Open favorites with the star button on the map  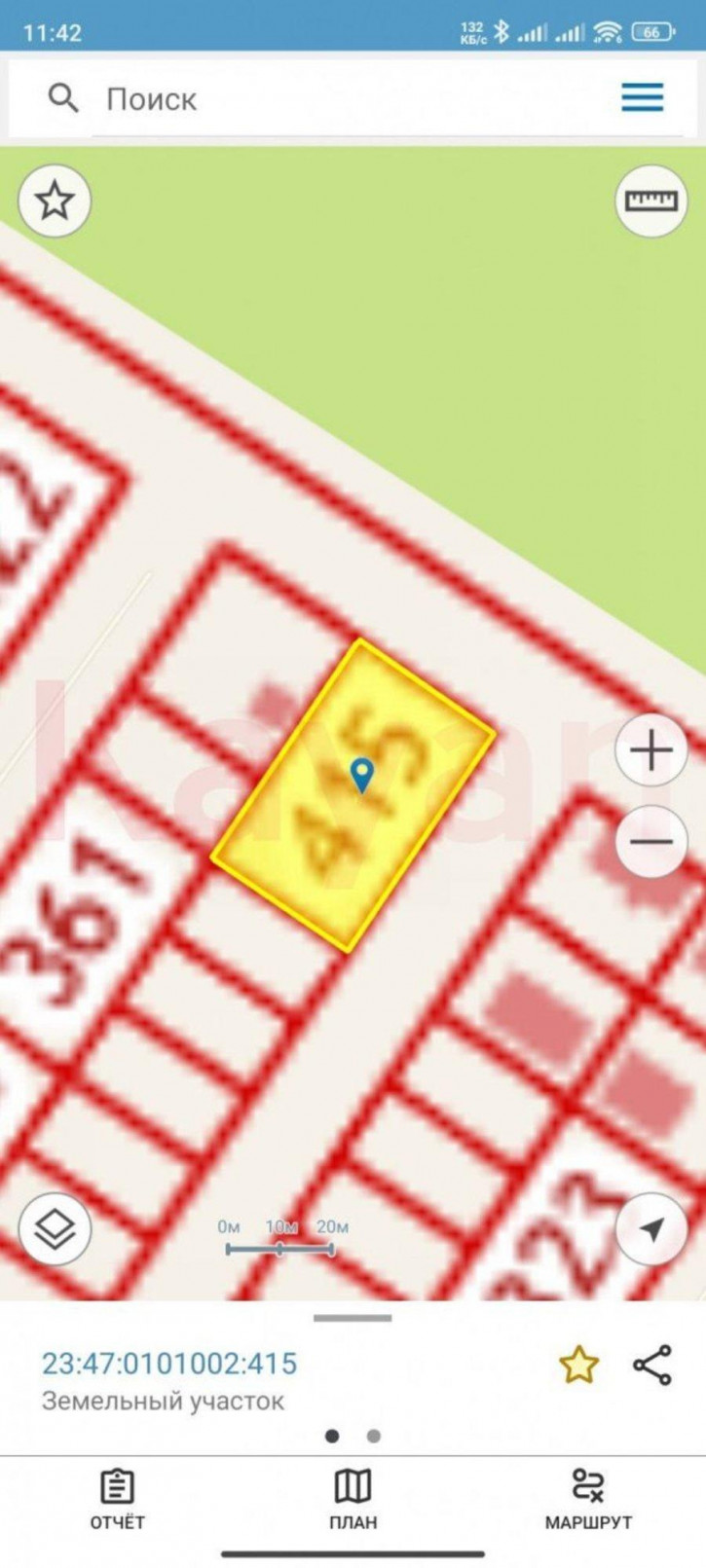pyautogui.click(x=55, y=201)
